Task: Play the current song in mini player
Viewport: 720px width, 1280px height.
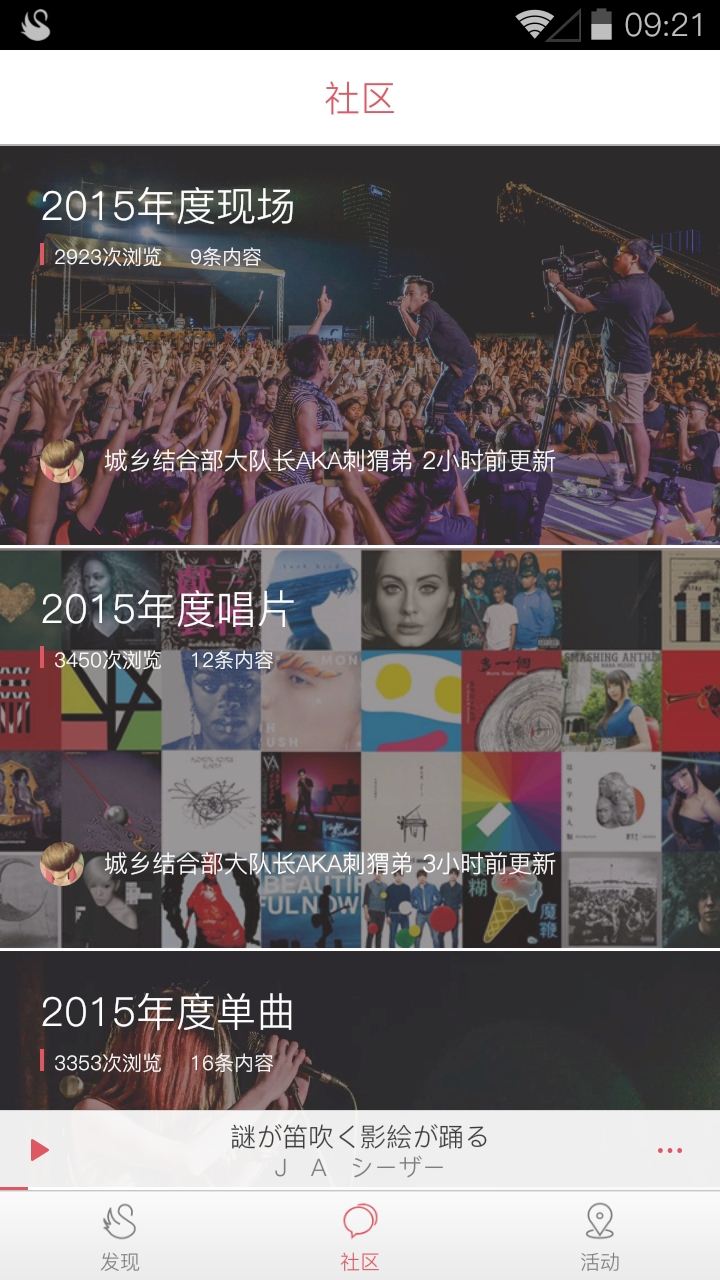Action: coord(40,1150)
